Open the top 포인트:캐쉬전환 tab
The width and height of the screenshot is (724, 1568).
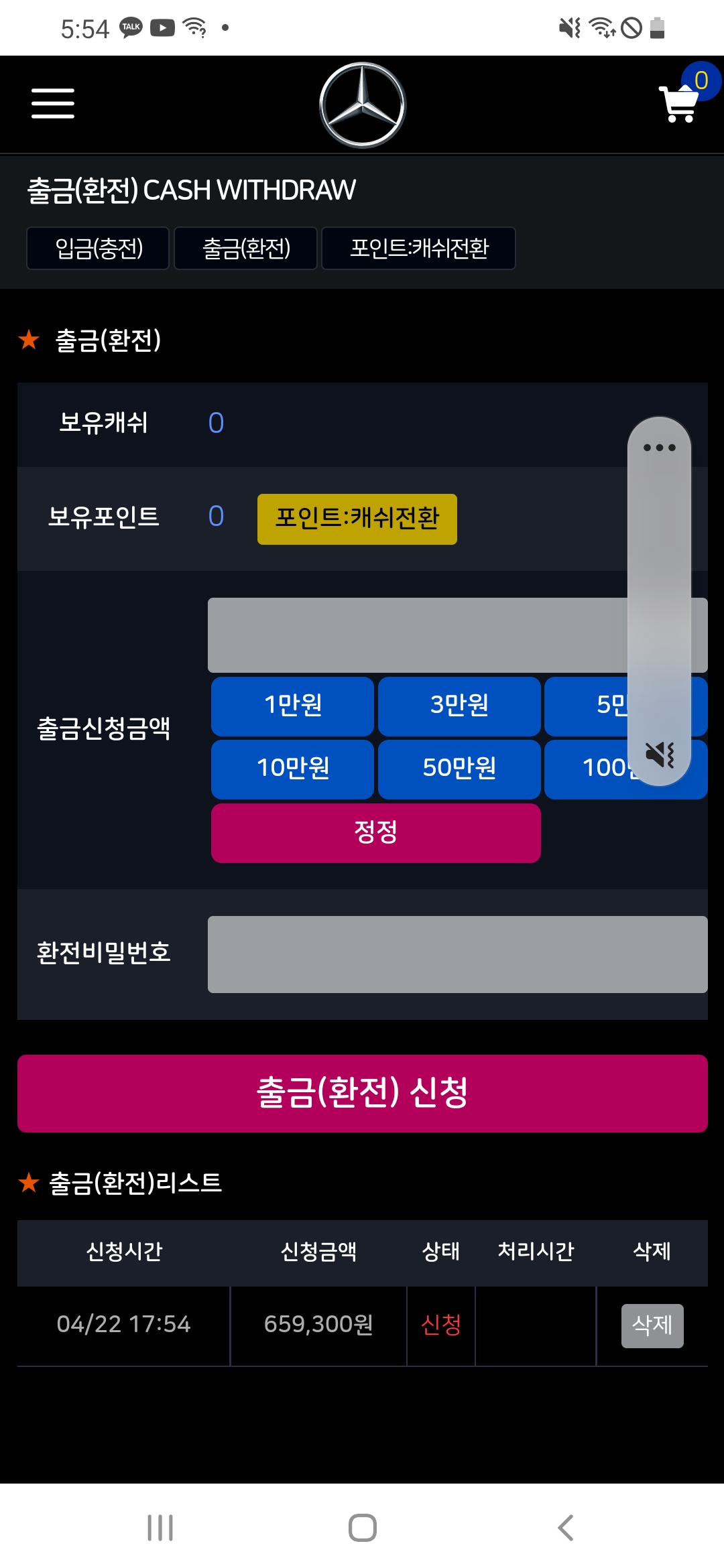pos(418,249)
